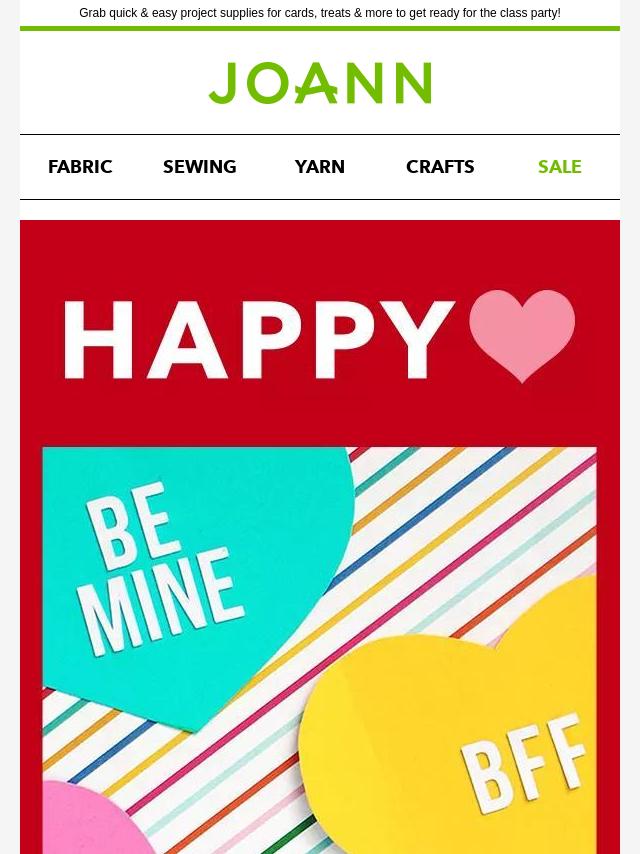Go to the Sewing section

point(200,167)
